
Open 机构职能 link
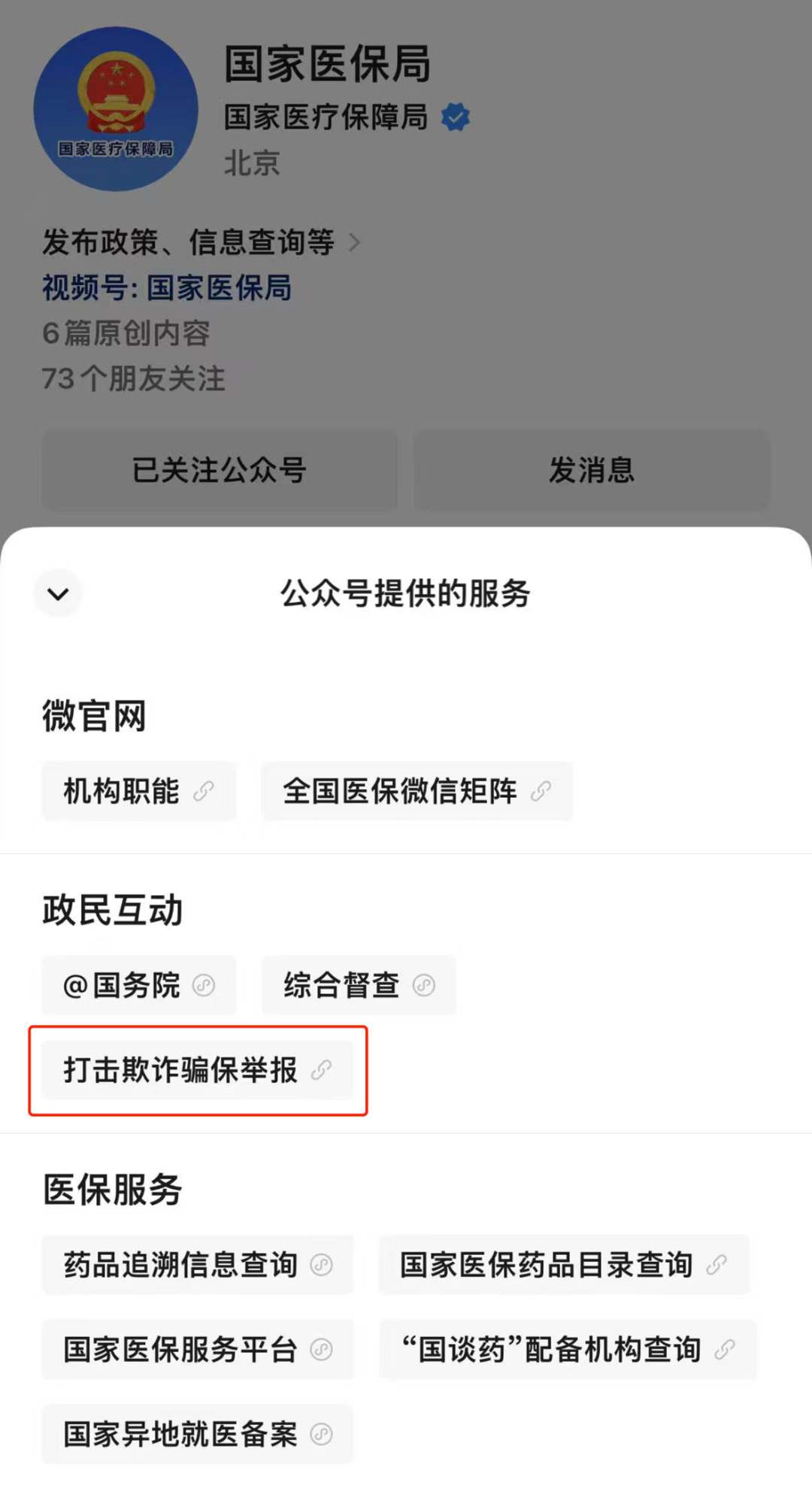click(139, 791)
